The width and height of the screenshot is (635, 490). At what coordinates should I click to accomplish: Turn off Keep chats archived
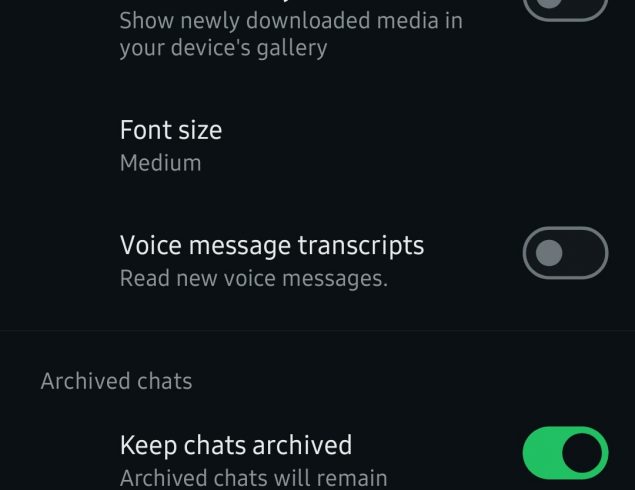[x=565, y=453]
